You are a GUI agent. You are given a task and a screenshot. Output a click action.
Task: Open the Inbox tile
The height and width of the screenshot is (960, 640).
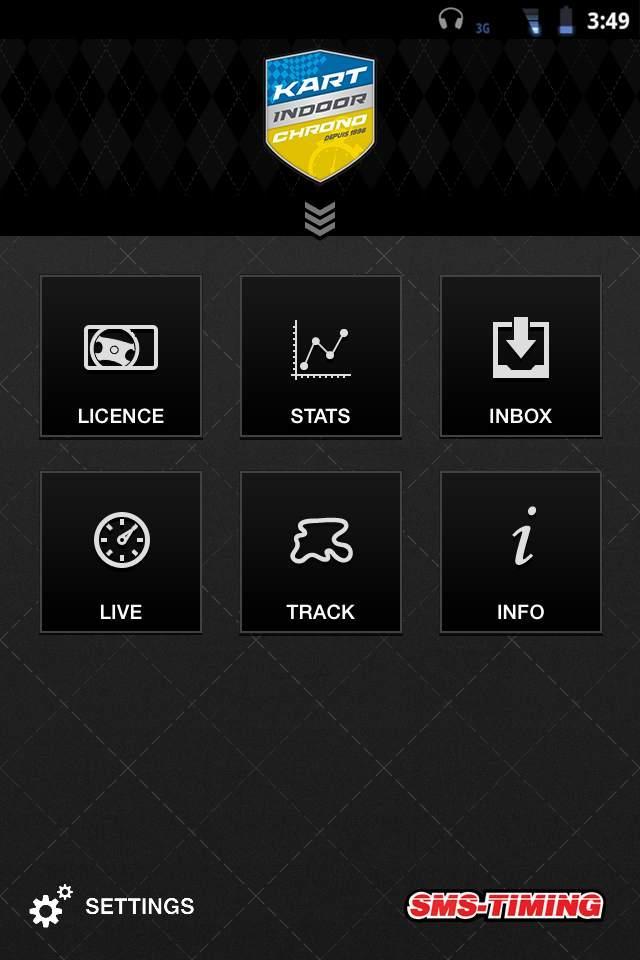pyautogui.click(x=521, y=357)
